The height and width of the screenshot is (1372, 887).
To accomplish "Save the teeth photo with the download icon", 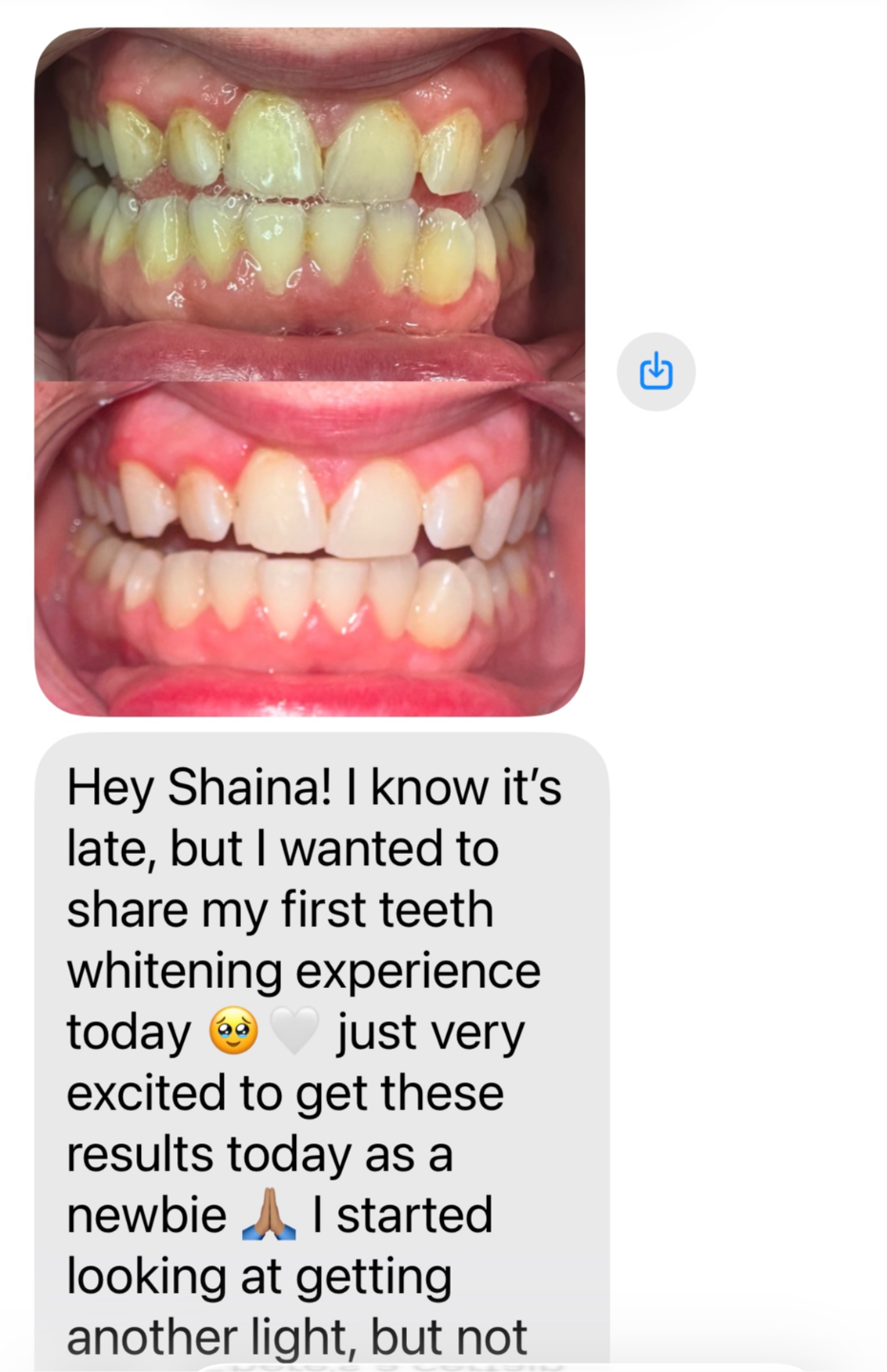I will (x=655, y=372).
